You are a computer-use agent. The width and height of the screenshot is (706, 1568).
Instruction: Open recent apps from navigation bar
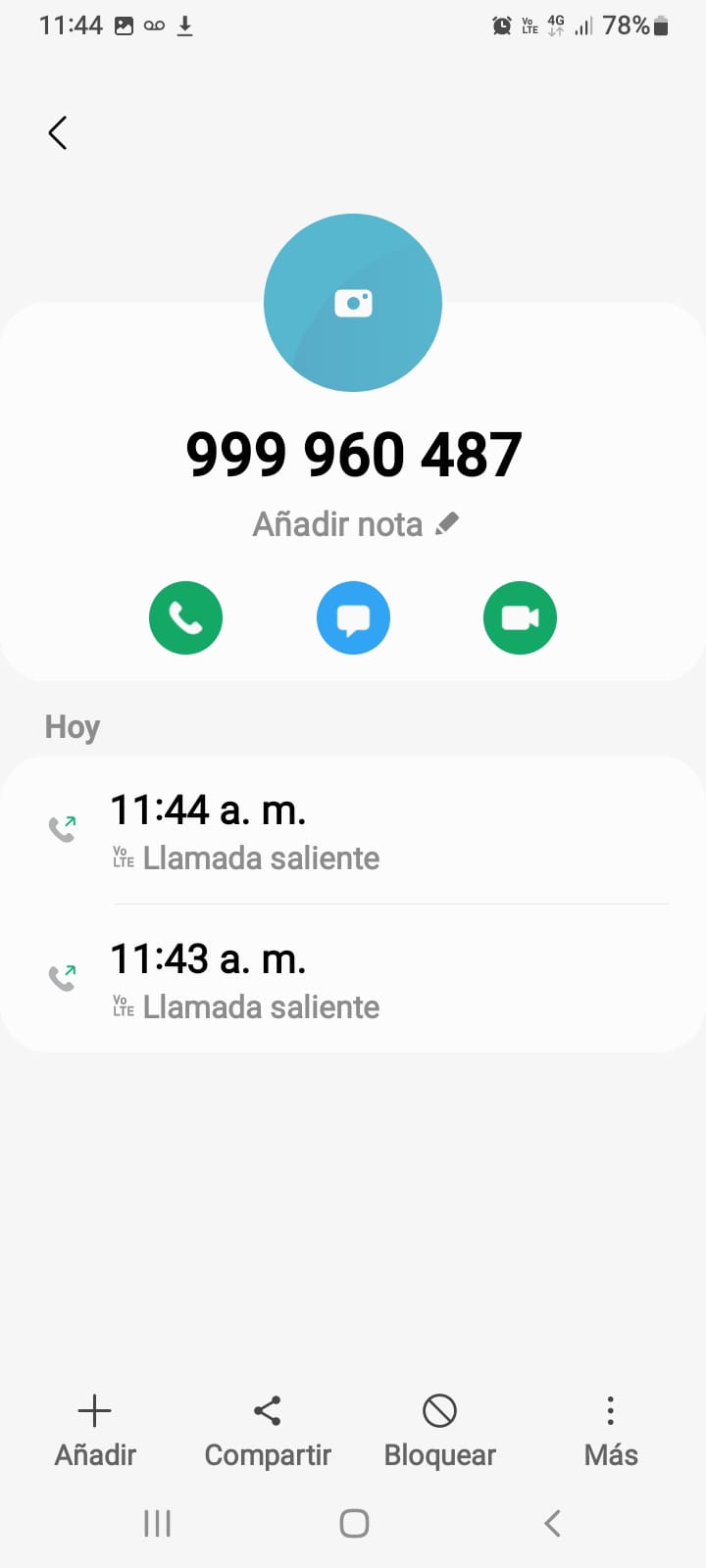click(x=157, y=1523)
